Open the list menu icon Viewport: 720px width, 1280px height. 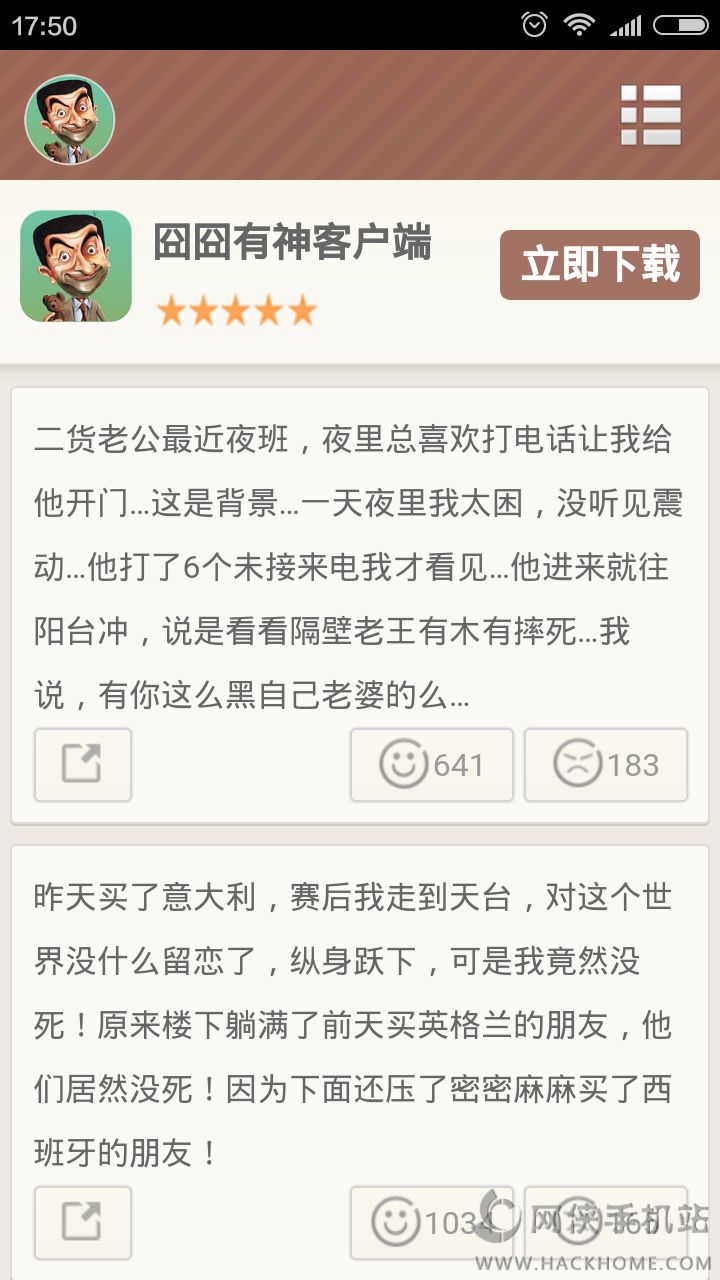point(651,116)
